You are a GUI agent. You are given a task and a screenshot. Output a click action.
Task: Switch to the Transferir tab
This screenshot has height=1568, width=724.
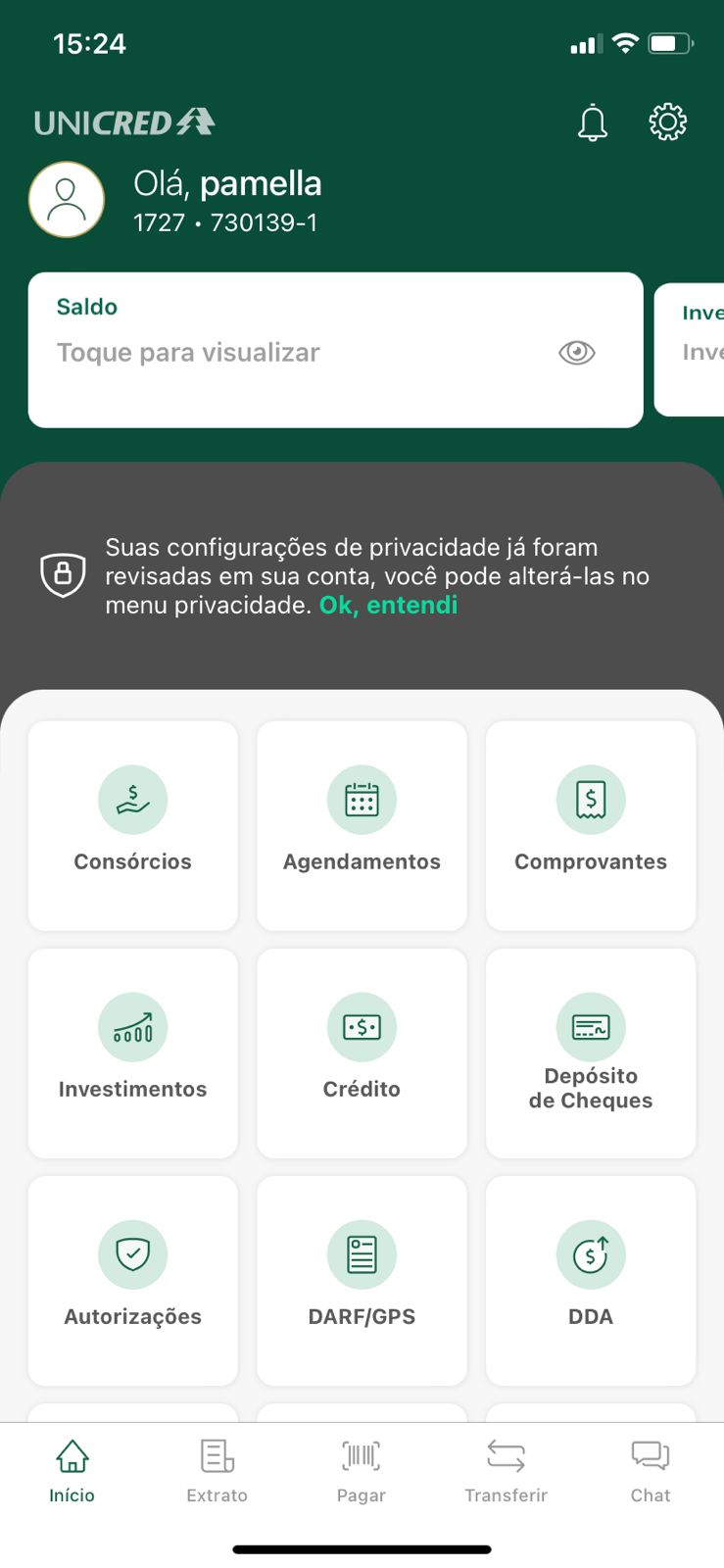(506, 1470)
